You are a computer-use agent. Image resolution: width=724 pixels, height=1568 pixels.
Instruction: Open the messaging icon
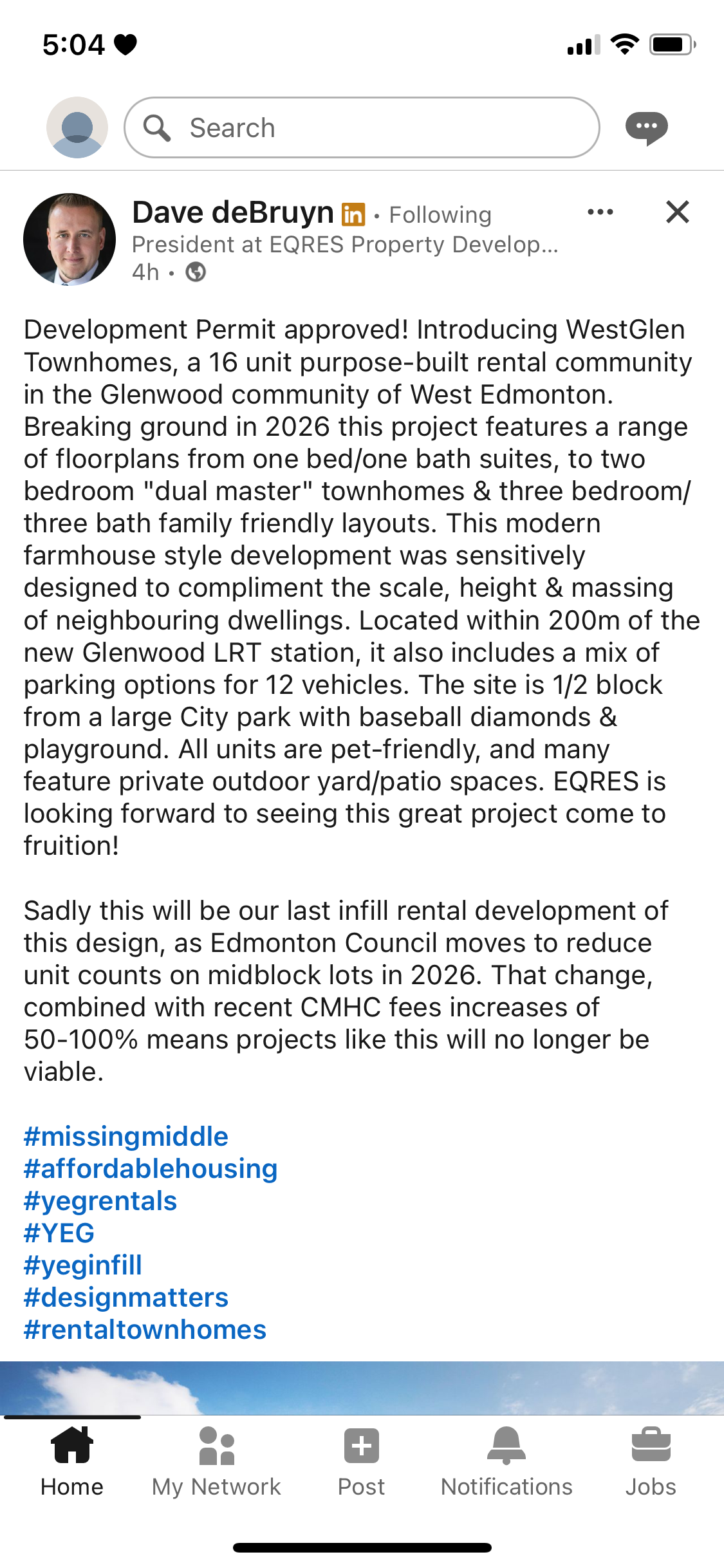coord(646,127)
